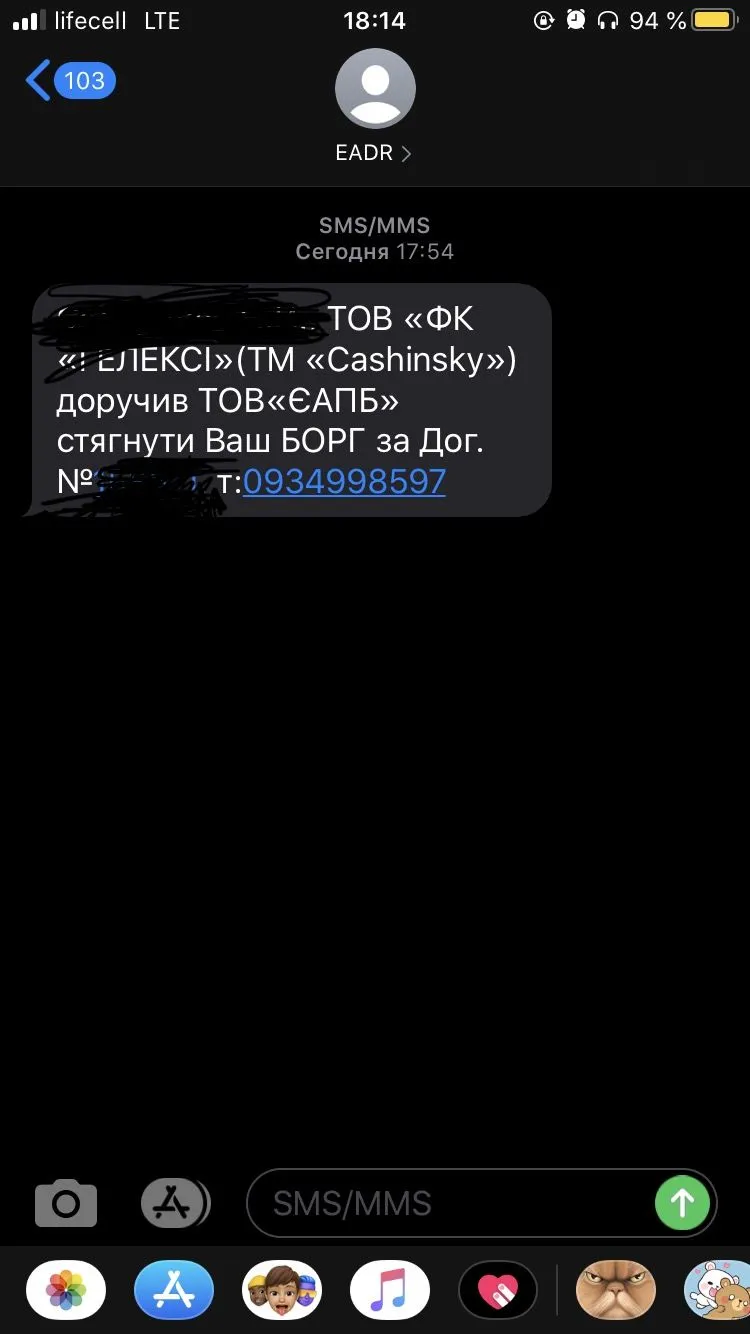
Task: Call the linked number 0934998597
Action: pos(344,482)
